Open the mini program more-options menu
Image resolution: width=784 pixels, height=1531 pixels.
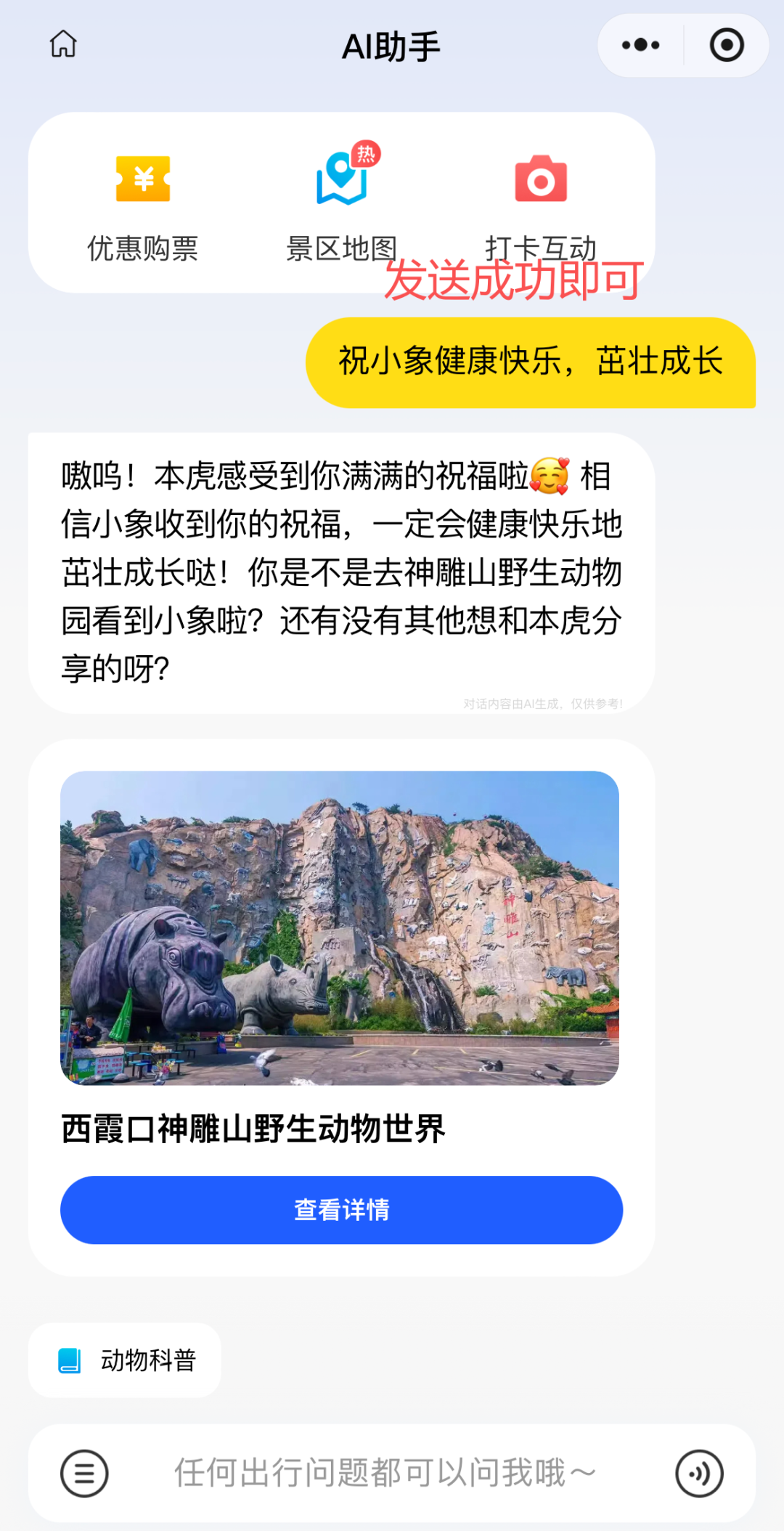640,45
